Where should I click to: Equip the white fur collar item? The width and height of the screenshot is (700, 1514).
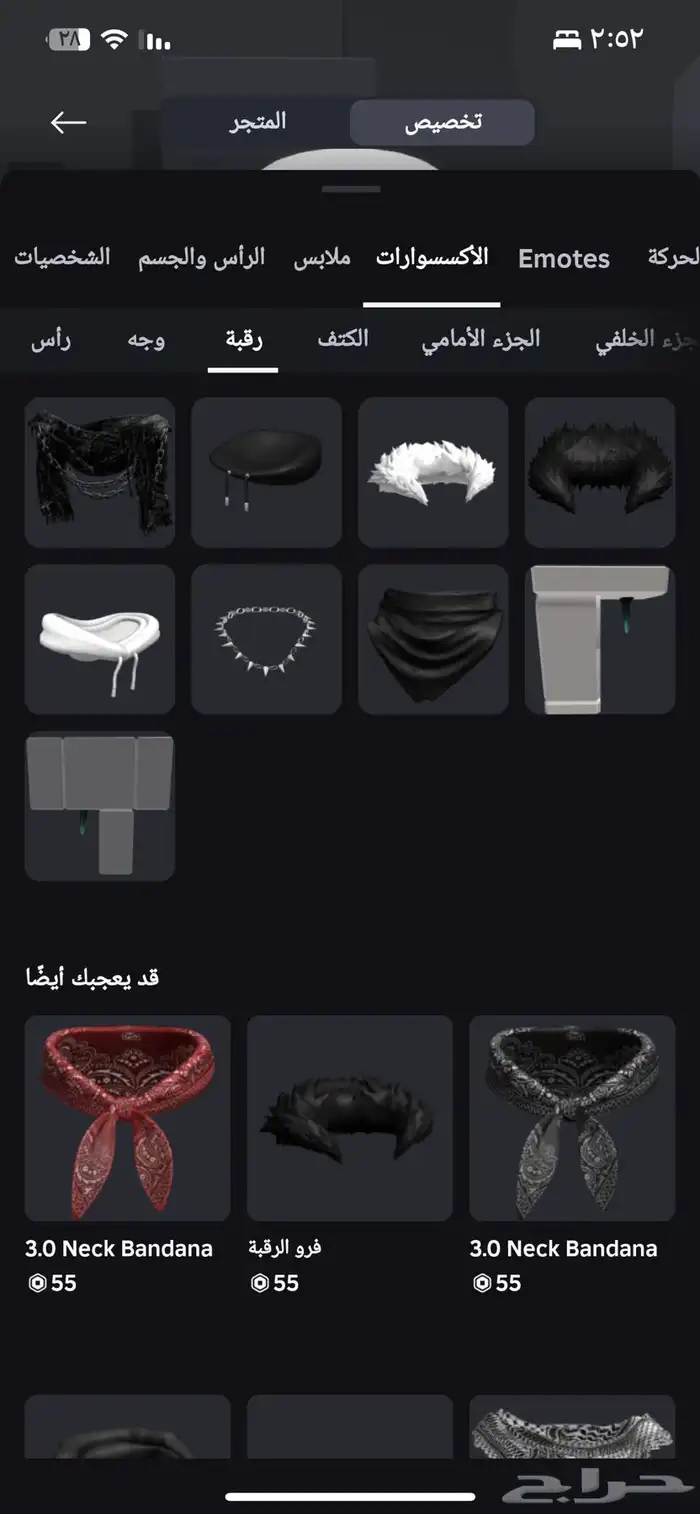433,472
